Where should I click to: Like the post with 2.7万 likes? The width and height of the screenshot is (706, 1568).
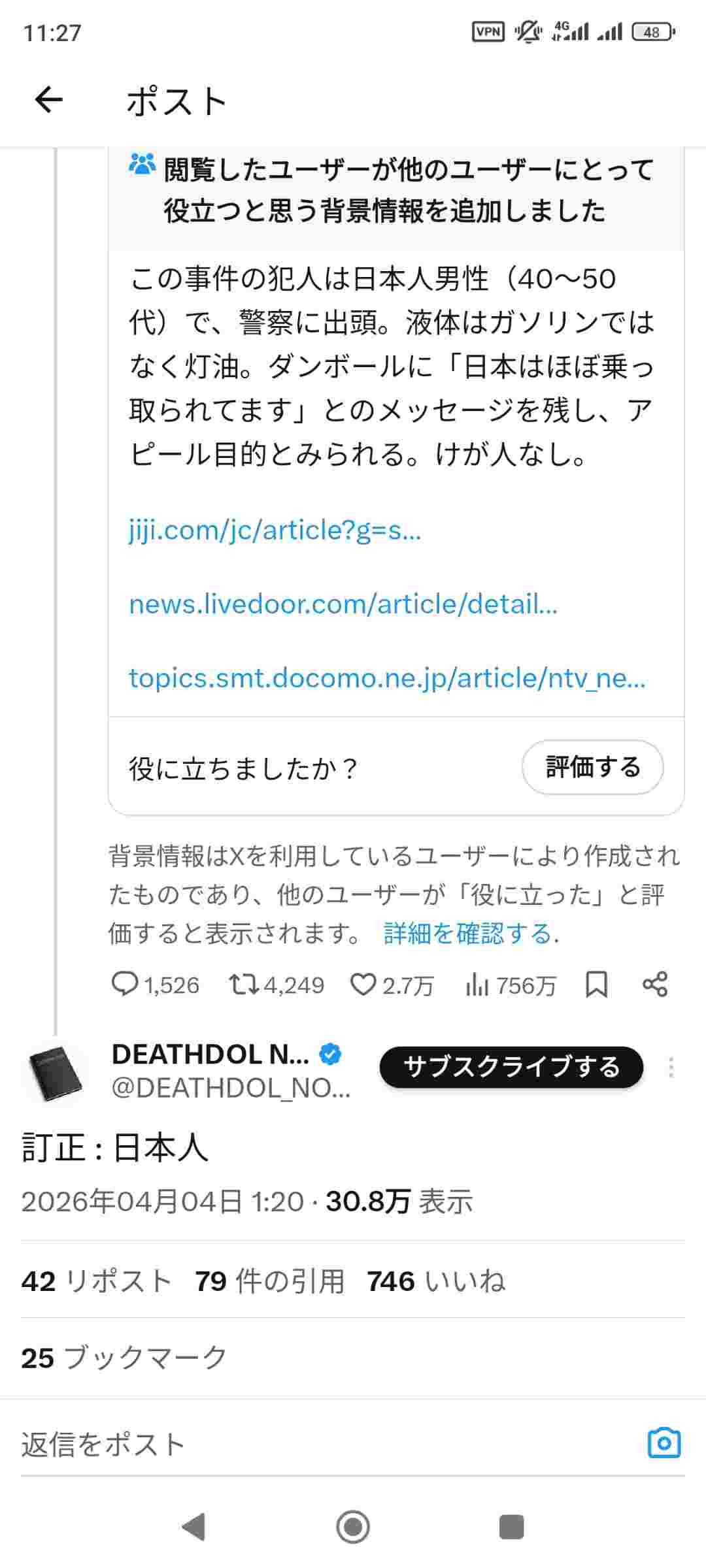[392, 985]
